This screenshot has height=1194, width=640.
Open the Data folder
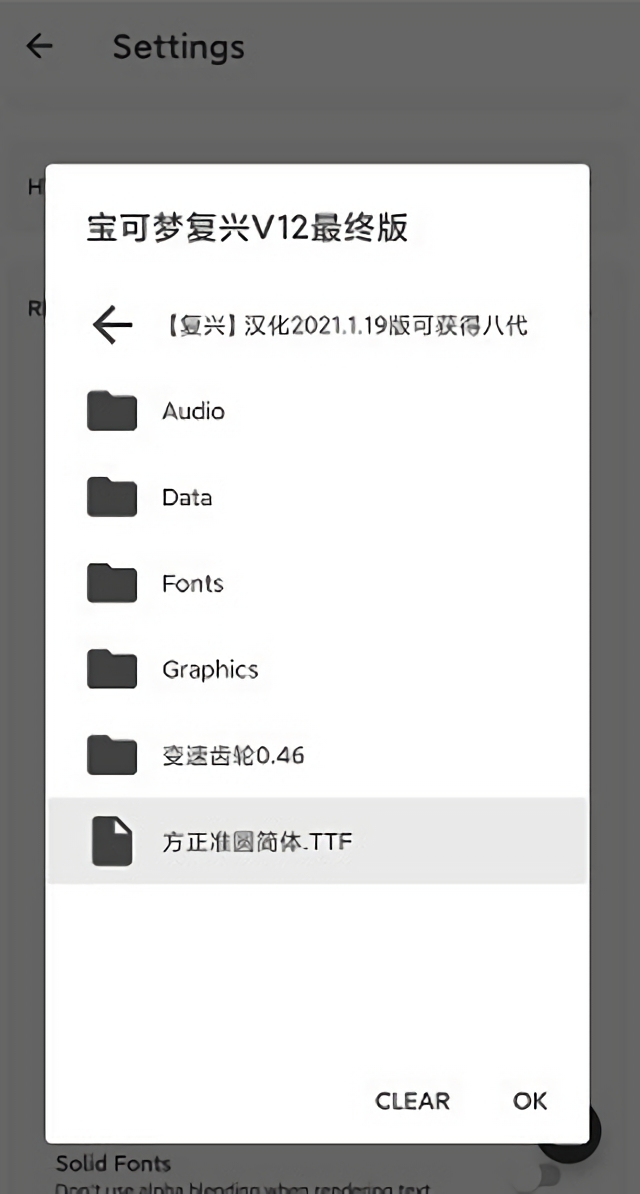317,497
